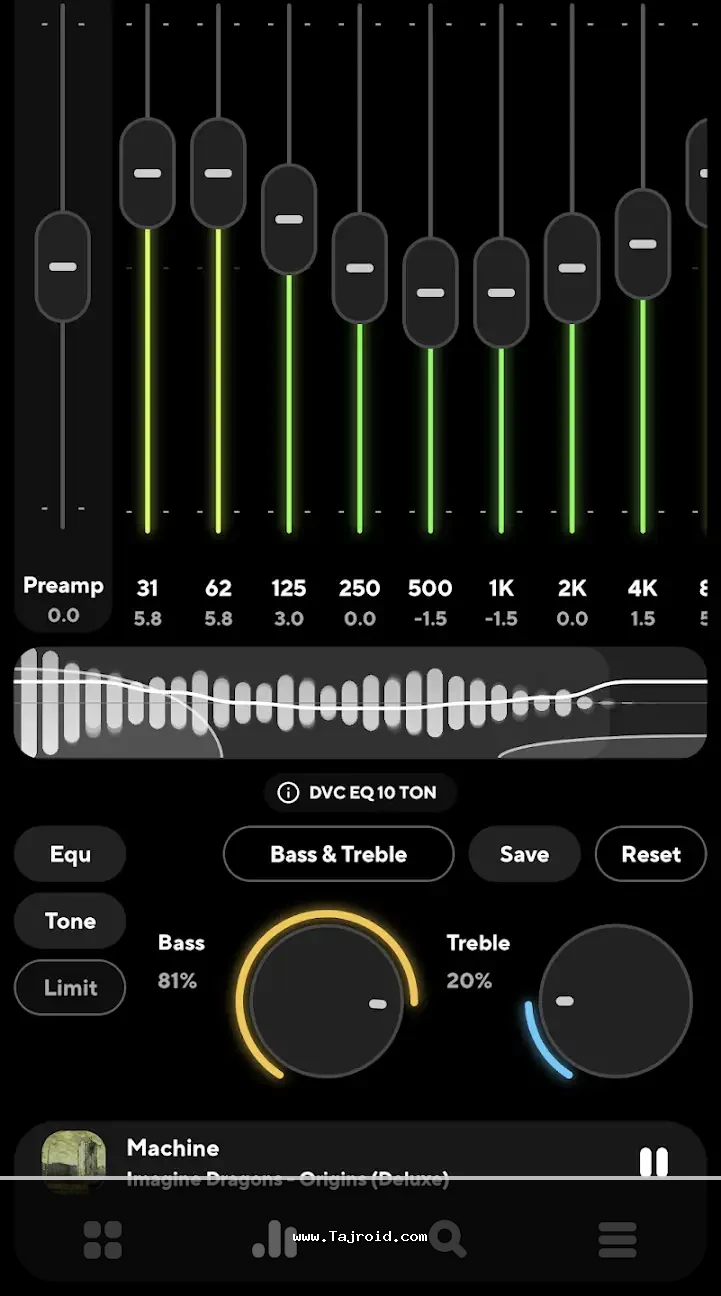Select the Tone section
Screen dimensions: 721x1296
pyautogui.click(x=70, y=921)
